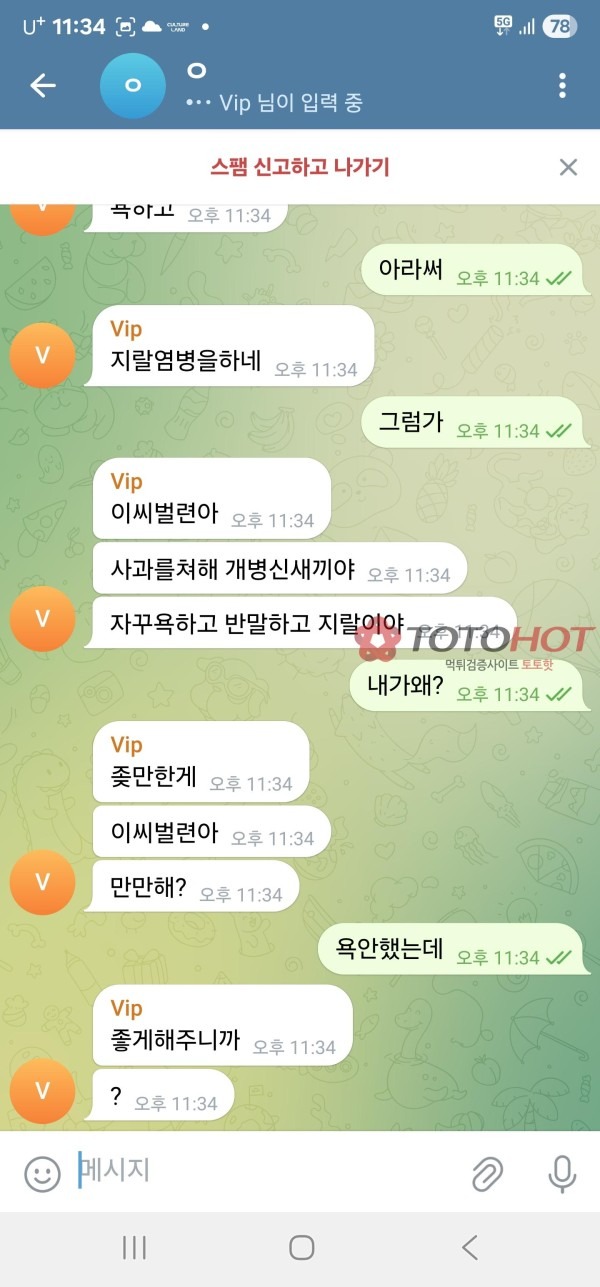
Task: Go to the system home screen
Action: pos(301,1247)
